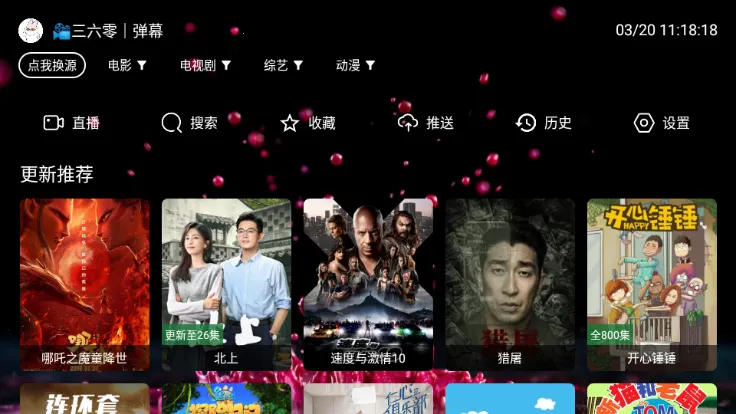736x414 pixels.
Task: Go to 直播 live TV
Action: [x=72, y=123]
